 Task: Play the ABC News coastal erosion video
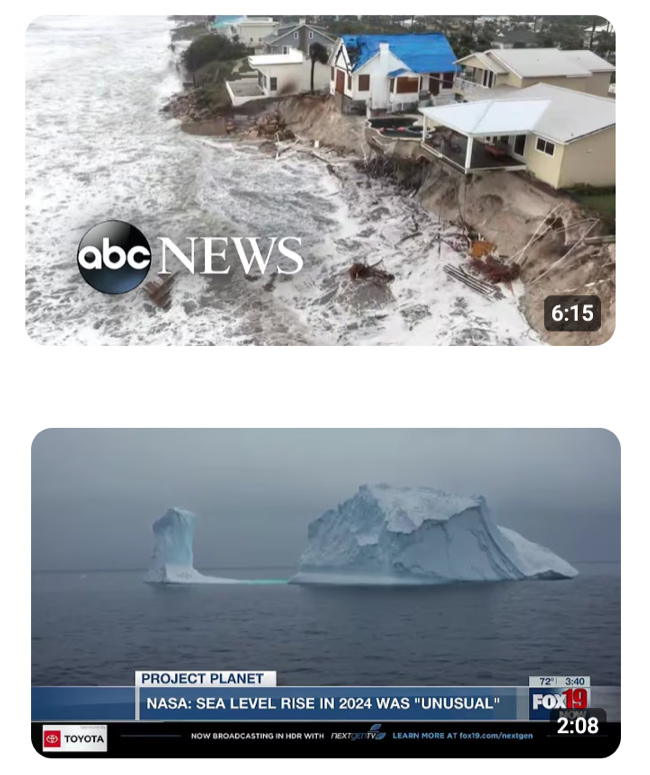click(x=320, y=180)
